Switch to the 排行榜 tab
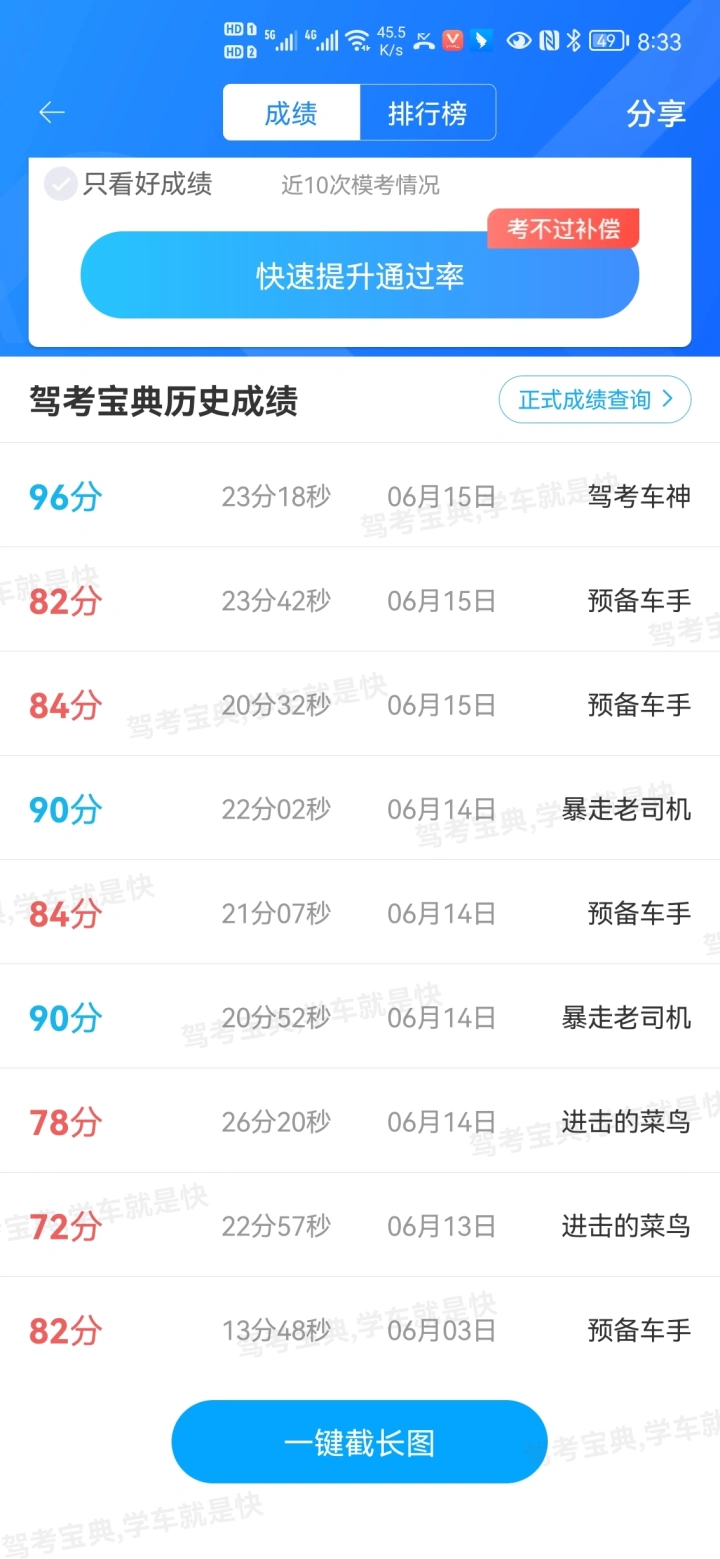 point(428,113)
